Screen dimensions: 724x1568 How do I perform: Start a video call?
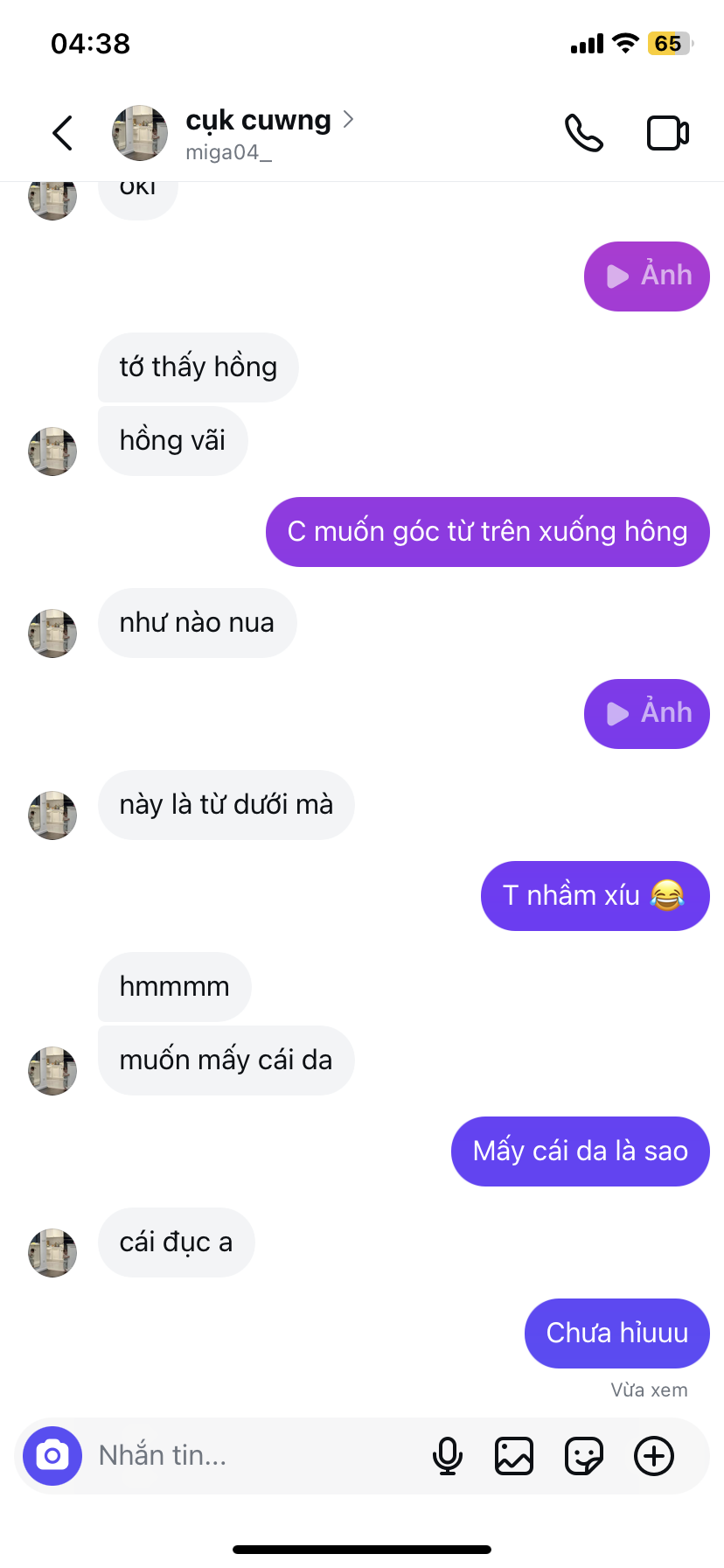click(x=667, y=133)
